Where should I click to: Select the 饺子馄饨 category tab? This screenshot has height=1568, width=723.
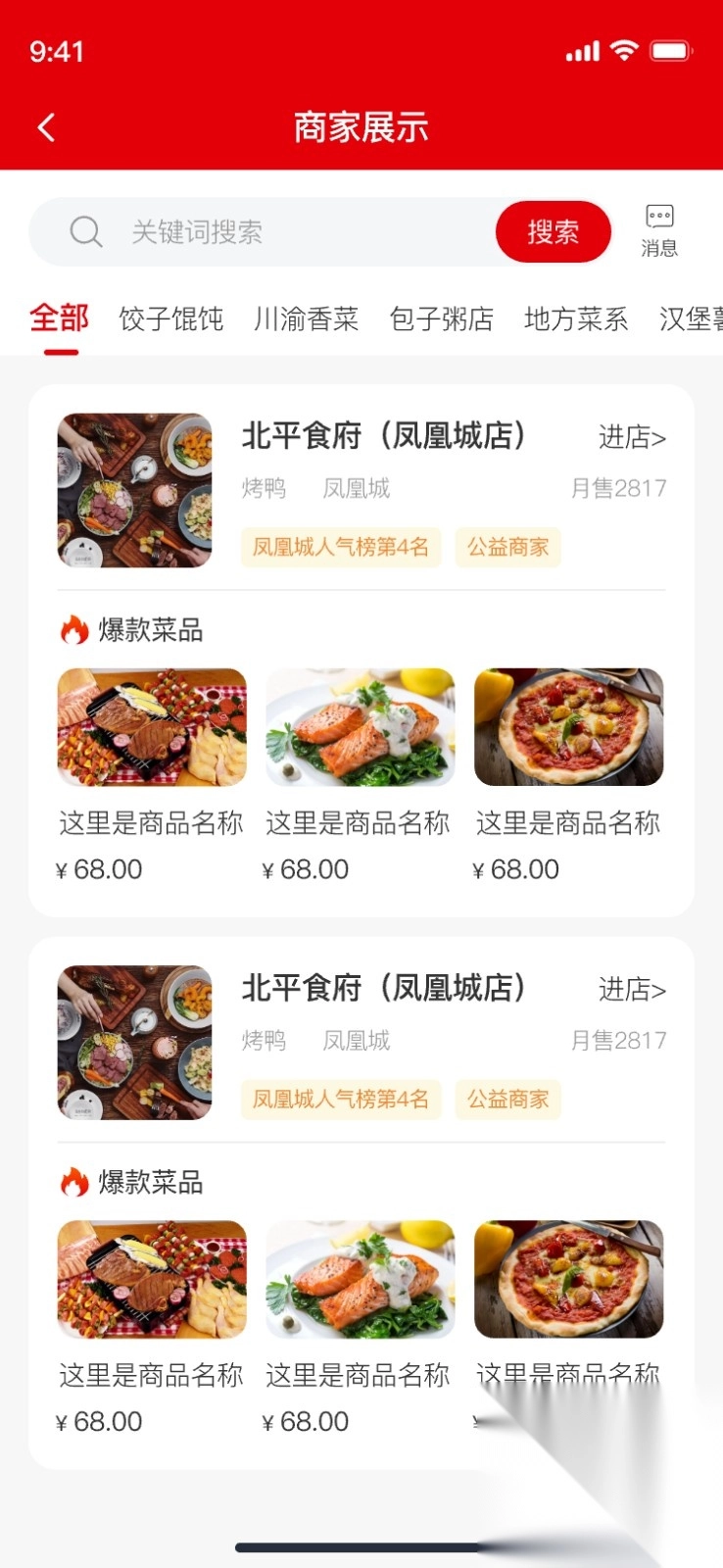tap(171, 318)
